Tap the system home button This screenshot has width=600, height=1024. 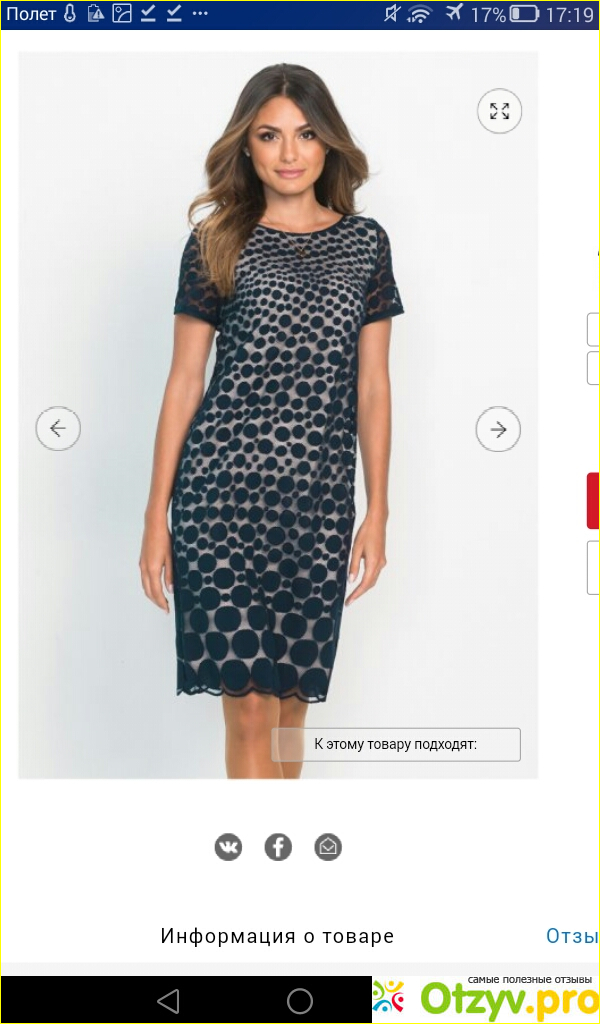300,1000
